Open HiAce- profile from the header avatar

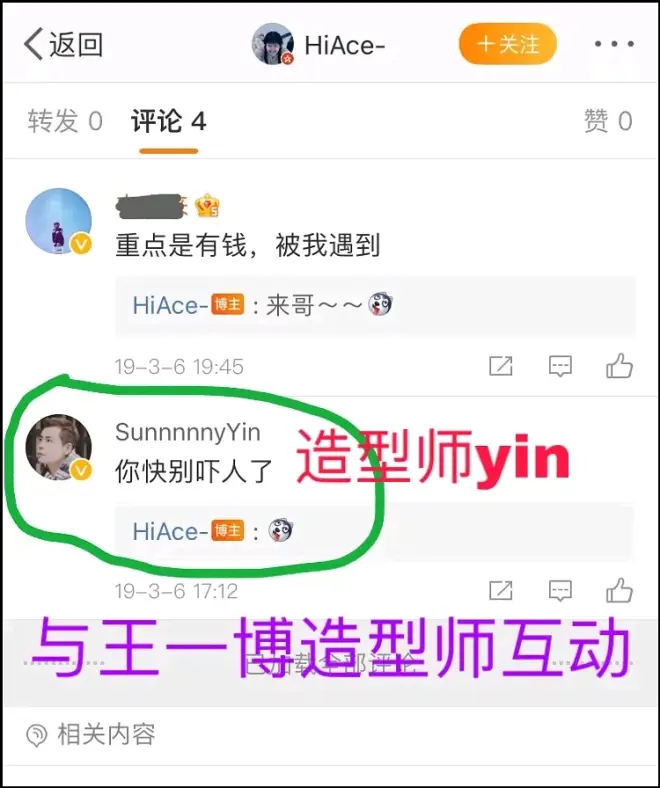click(x=273, y=44)
